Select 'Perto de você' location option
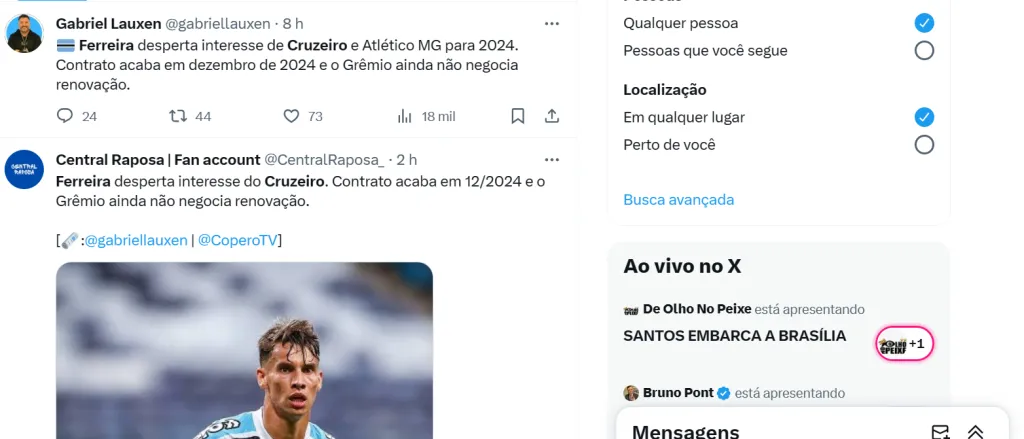 (924, 145)
